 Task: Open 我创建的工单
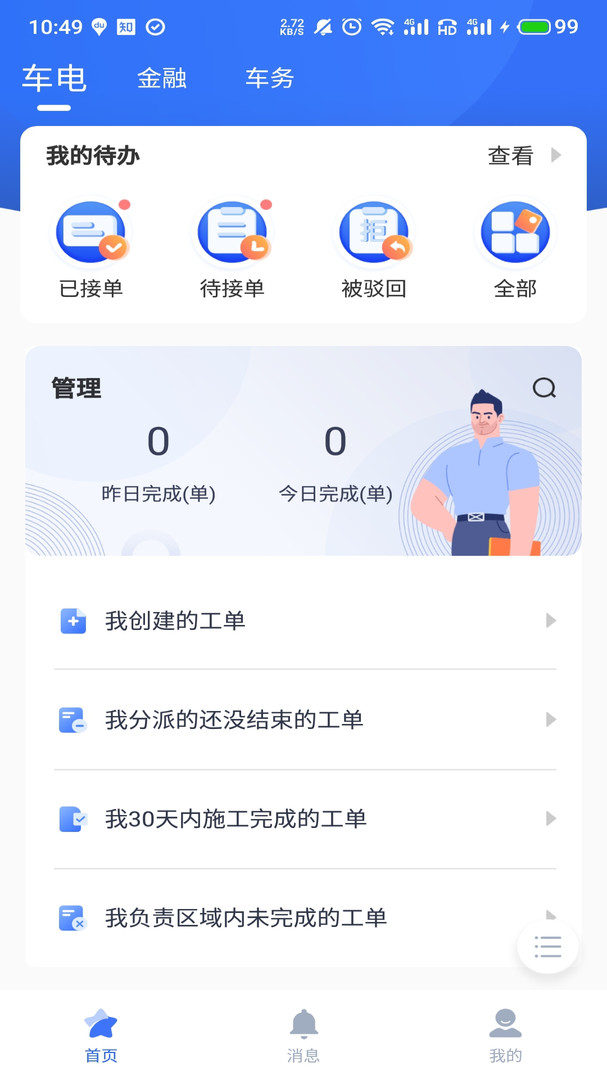pos(304,621)
